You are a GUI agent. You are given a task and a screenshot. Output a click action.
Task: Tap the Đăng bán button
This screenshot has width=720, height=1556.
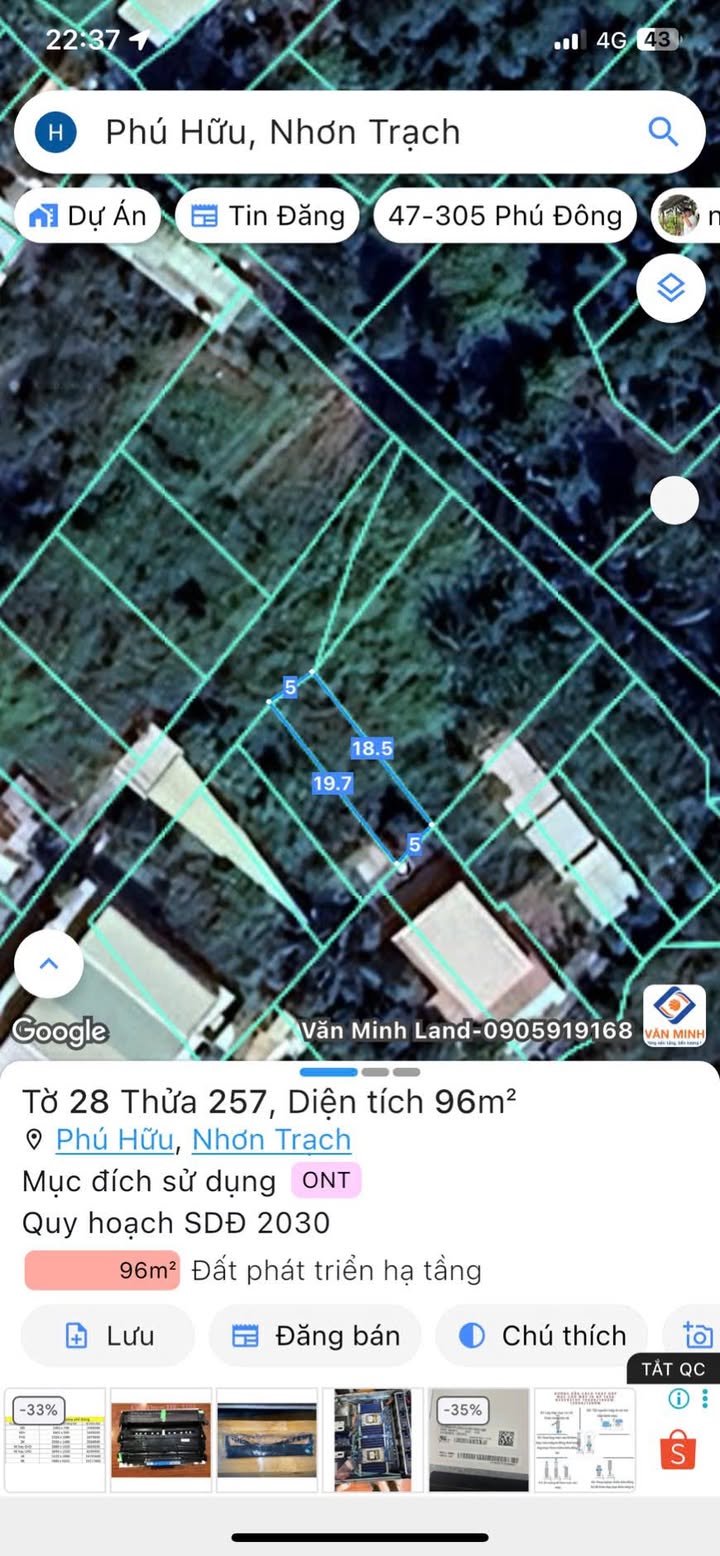[x=315, y=1335]
